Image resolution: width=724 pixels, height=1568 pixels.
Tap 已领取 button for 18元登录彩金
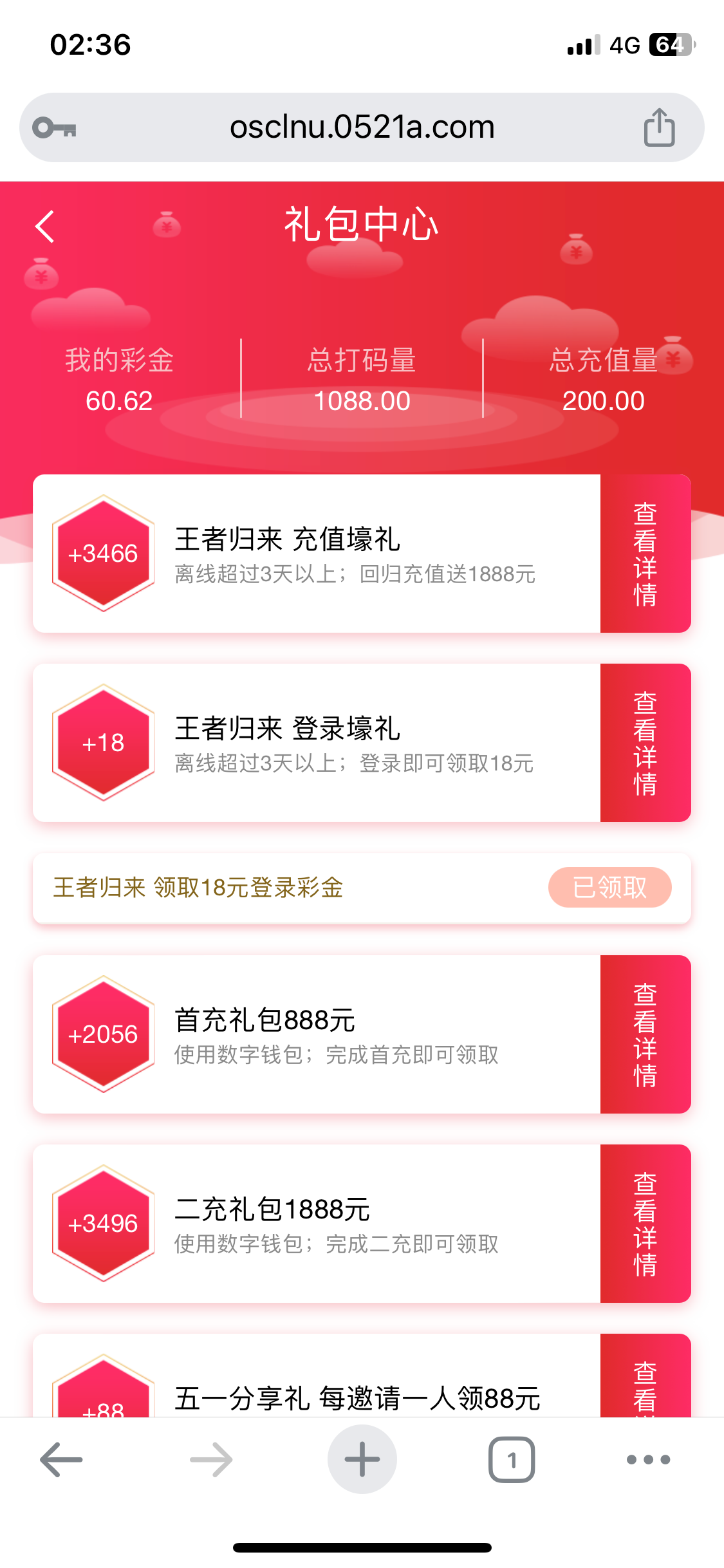click(x=609, y=888)
